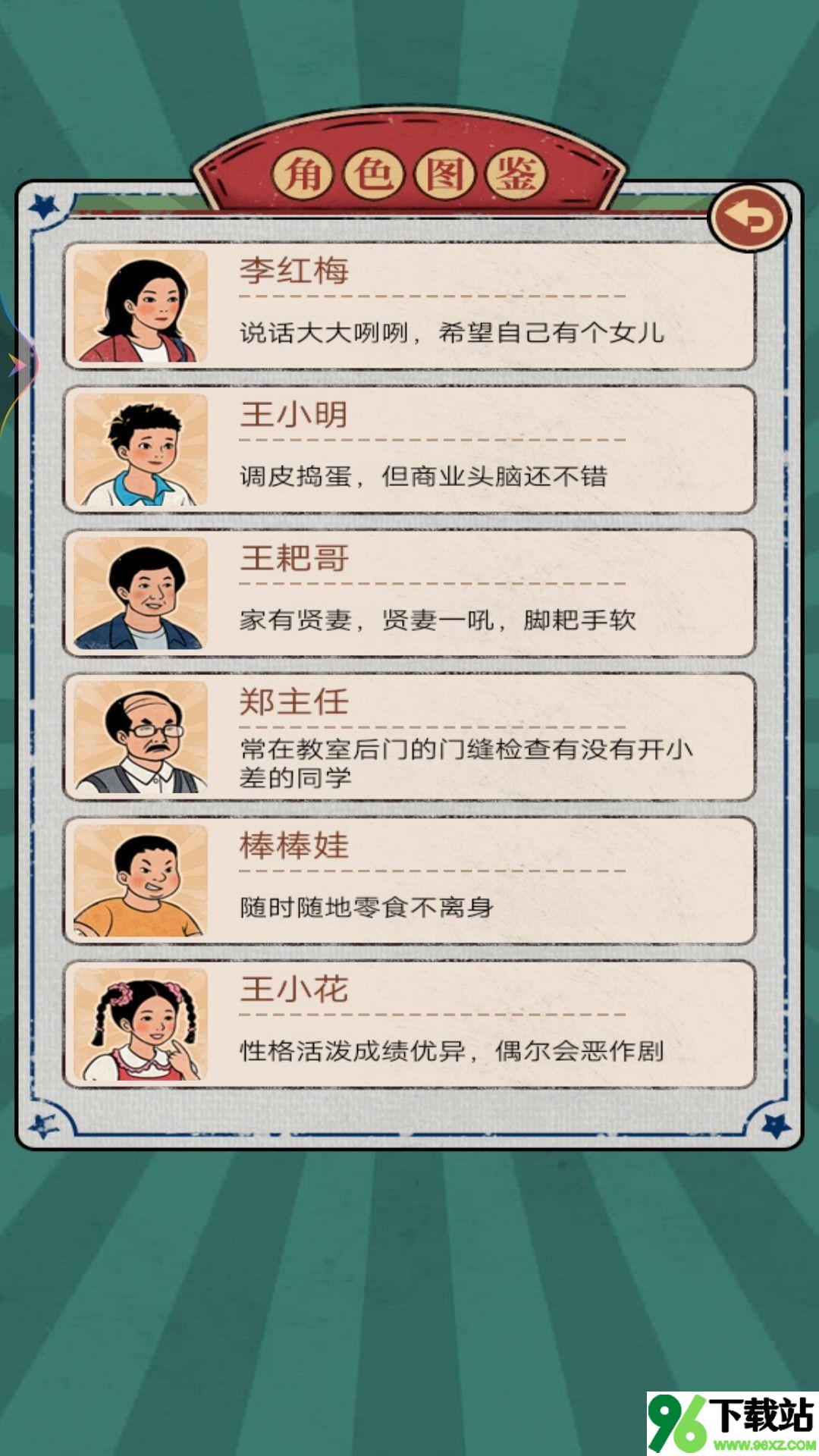Select the 棒棒娃 character entry
Image resolution: width=819 pixels, height=1456 pixels.
click(x=409, y=880)
